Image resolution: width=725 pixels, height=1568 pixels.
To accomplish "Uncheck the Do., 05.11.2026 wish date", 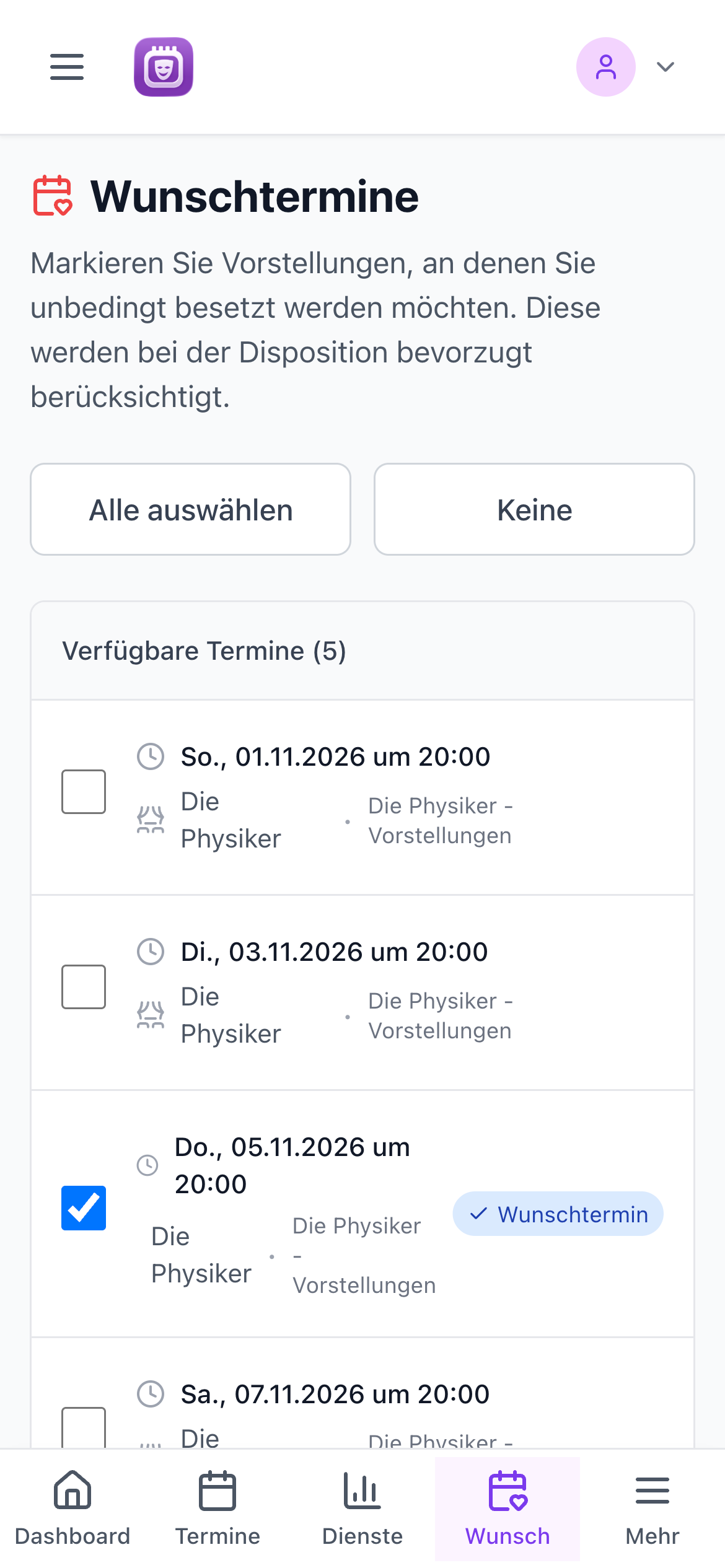I will [84, 1207].
